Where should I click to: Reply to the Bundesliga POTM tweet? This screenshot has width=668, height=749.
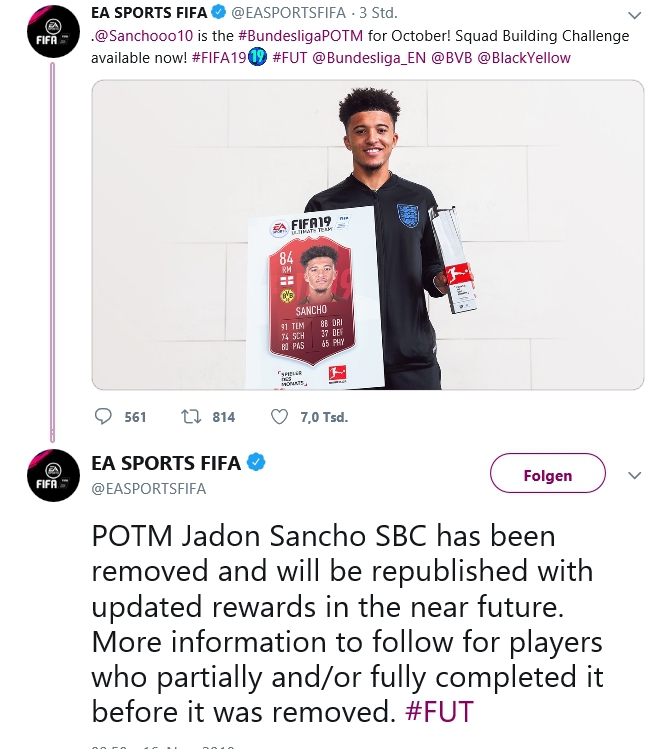coord(104,417)
